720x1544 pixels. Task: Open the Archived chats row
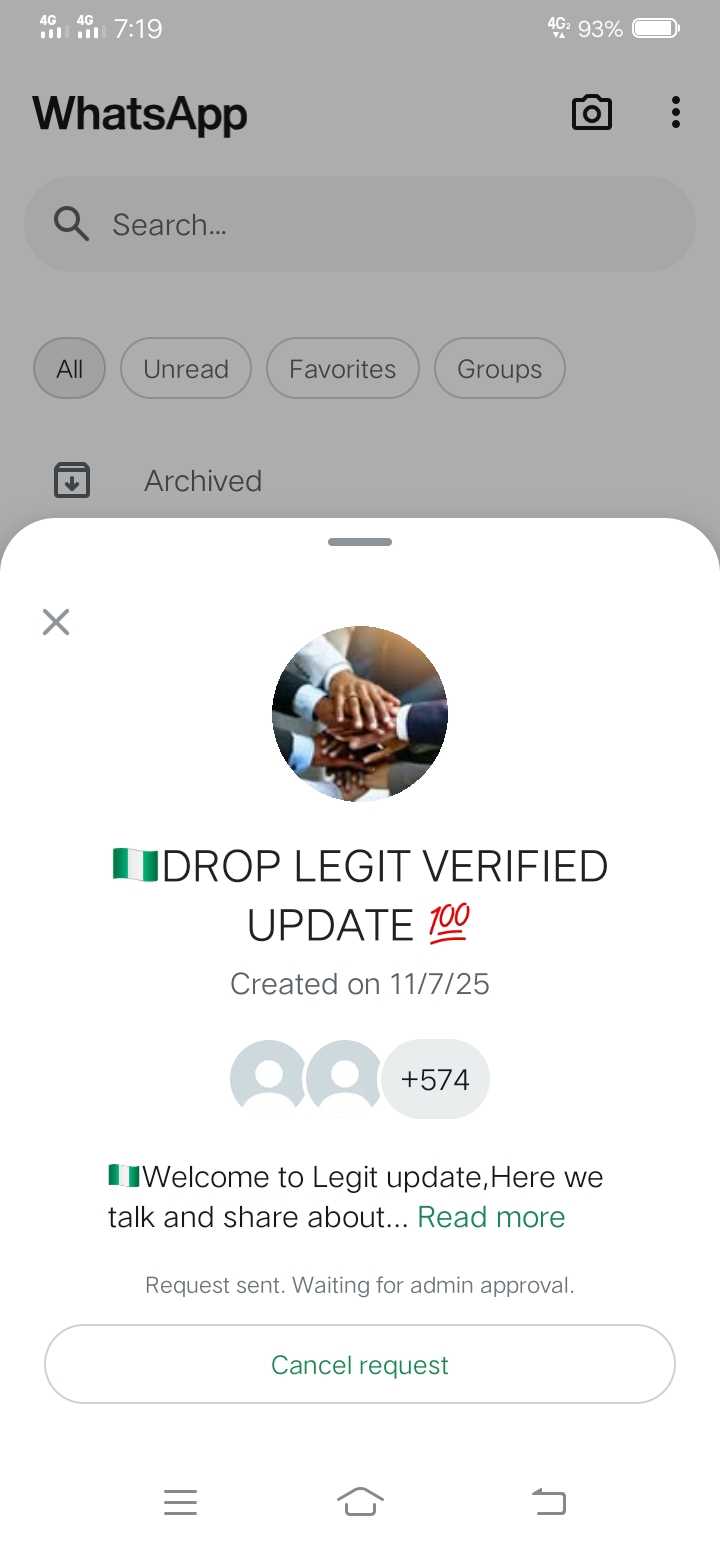203,481
